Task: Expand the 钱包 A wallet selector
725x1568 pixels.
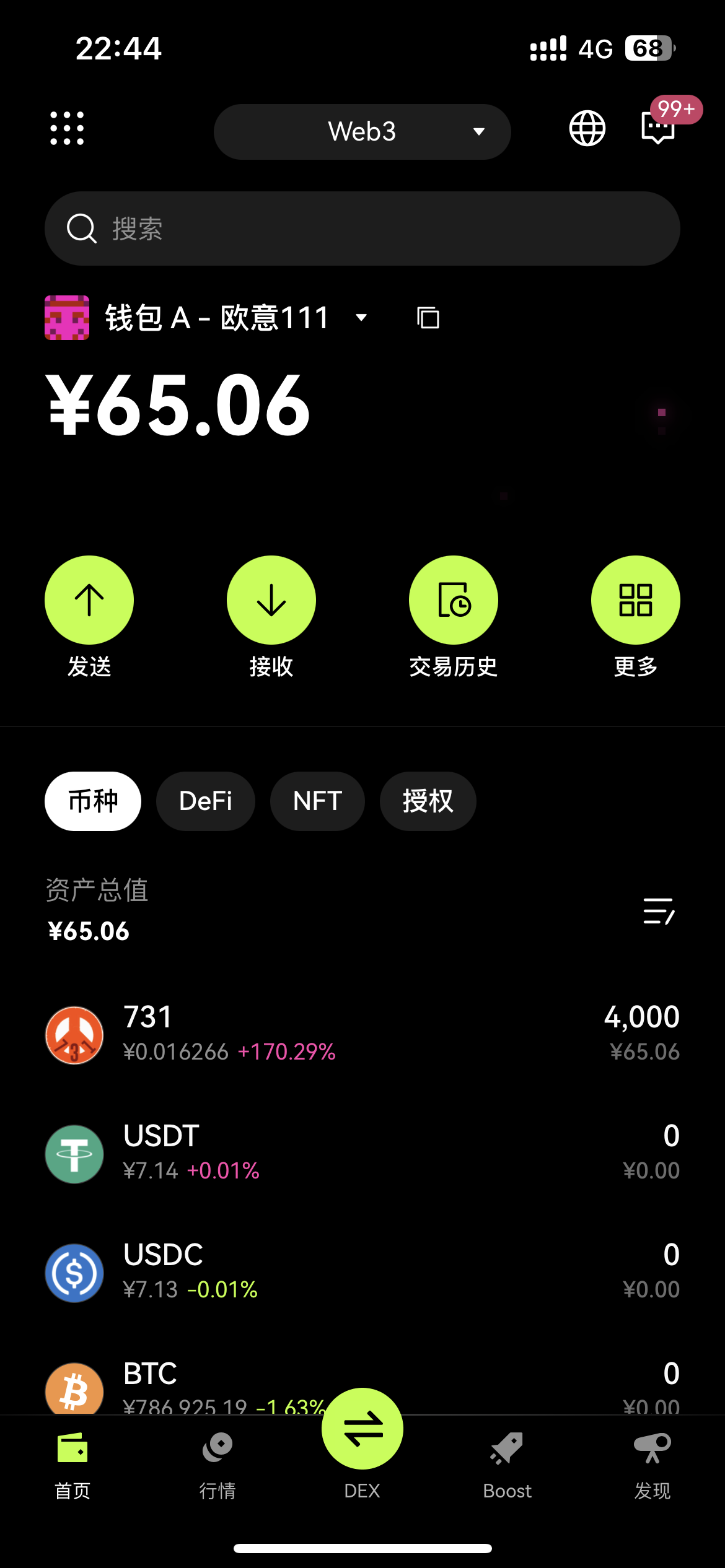Action: click(x=208, y=318)
